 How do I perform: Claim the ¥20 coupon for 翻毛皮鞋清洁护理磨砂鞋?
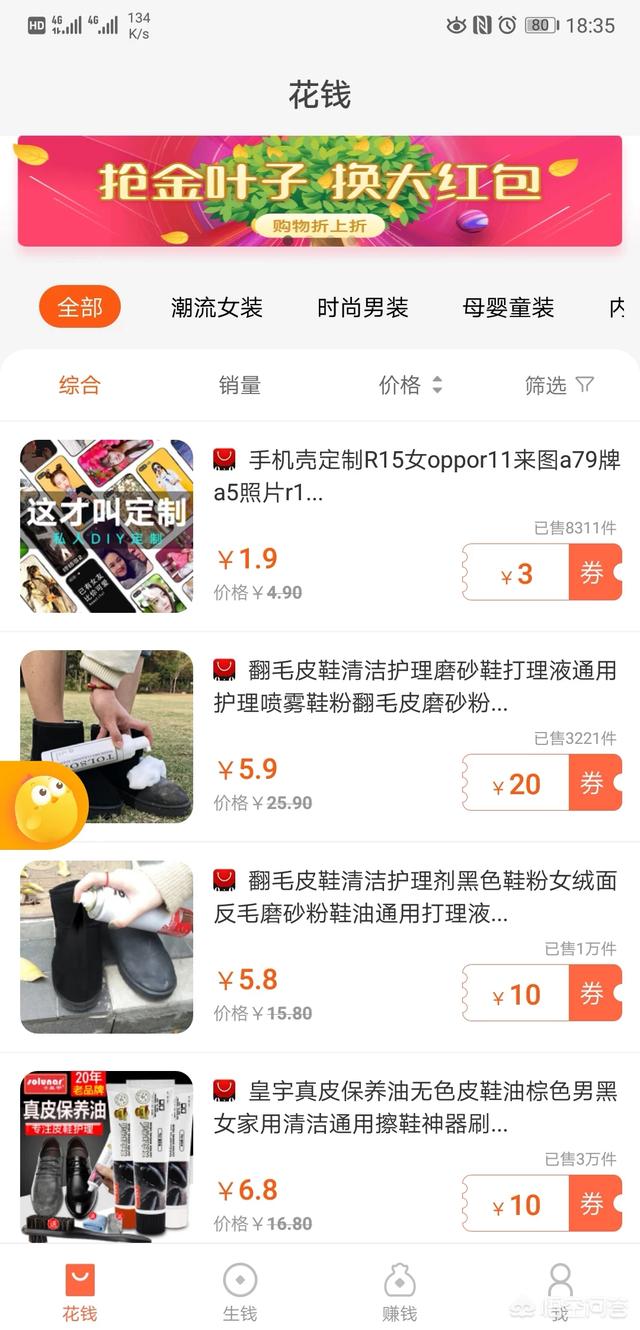541,783
